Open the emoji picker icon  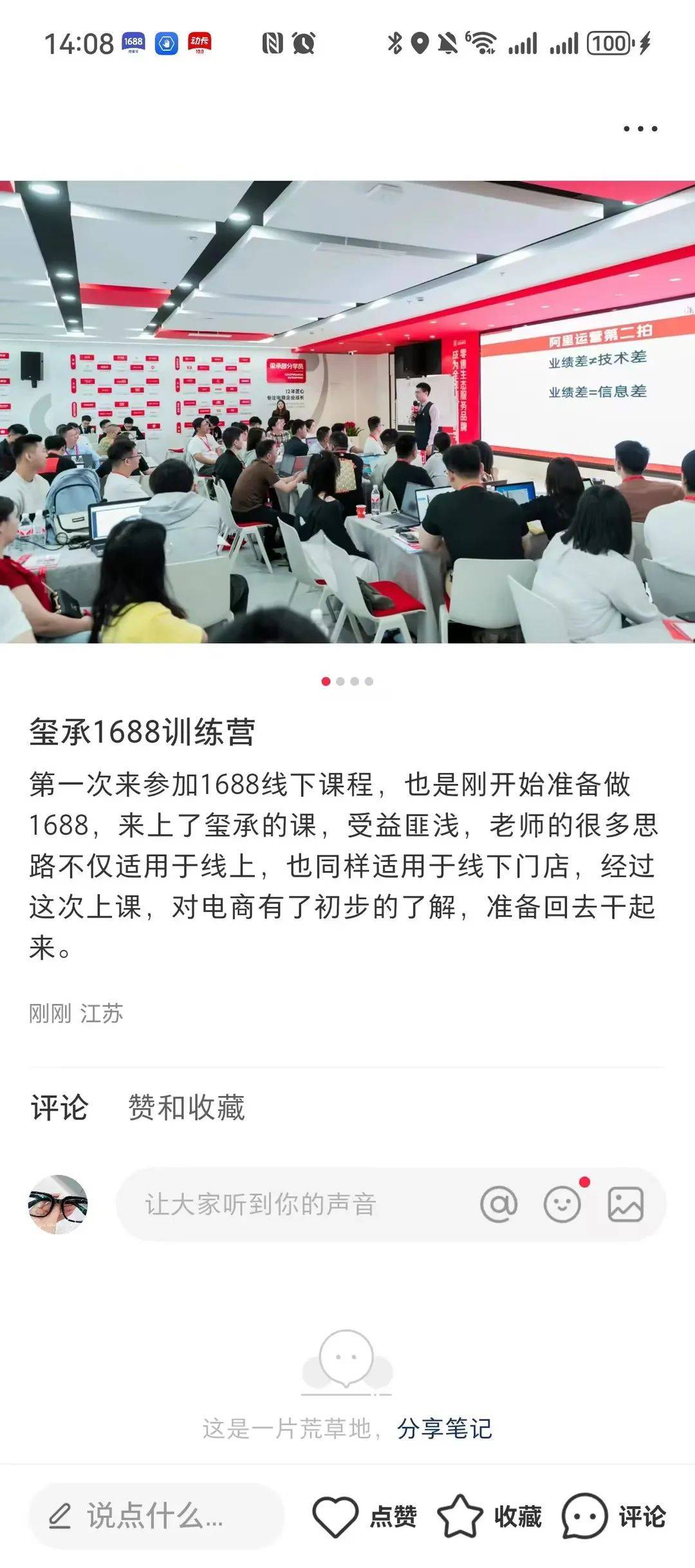(x=562, y=1204)
